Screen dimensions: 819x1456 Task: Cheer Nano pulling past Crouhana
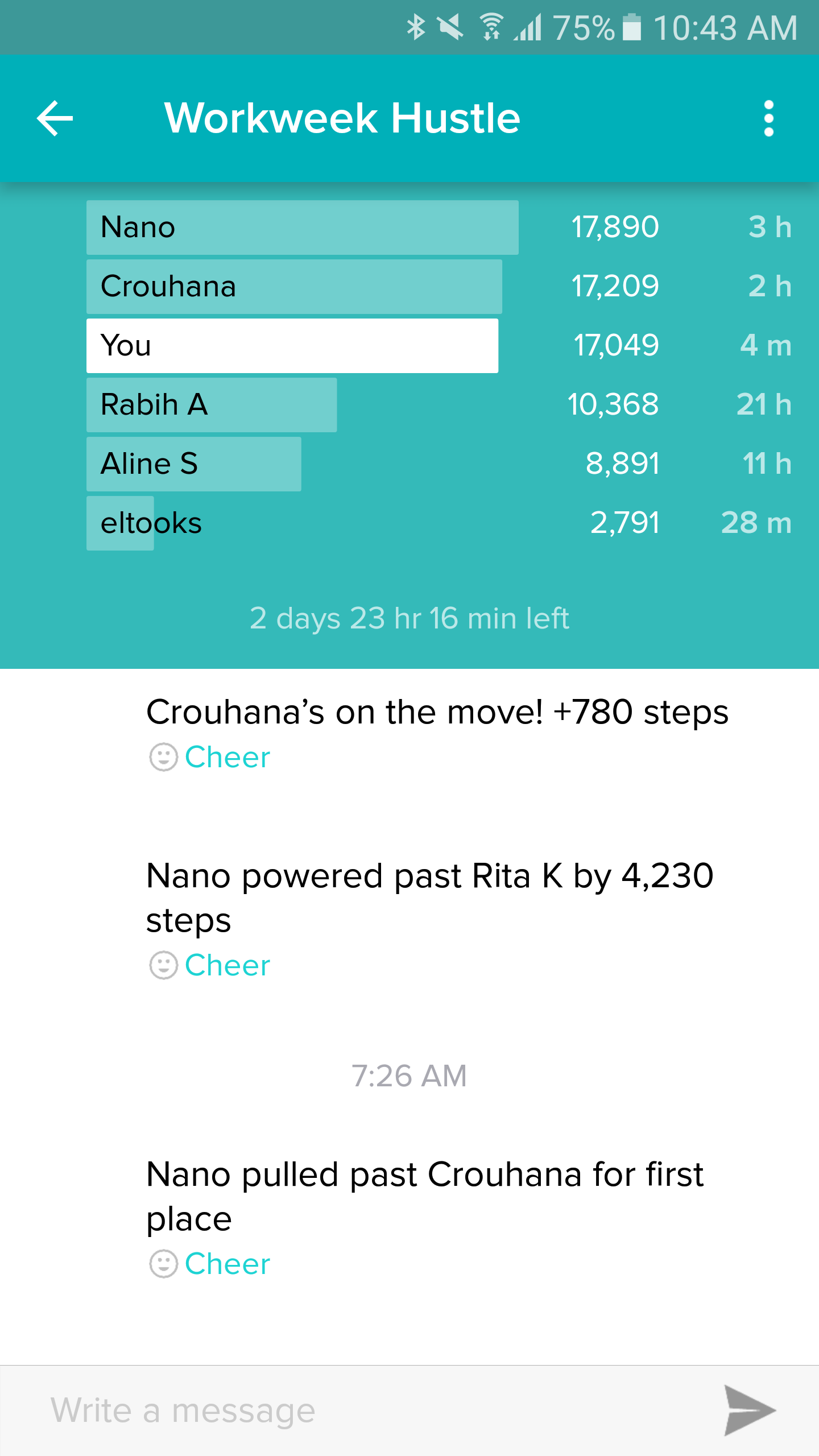[226, 1264]
